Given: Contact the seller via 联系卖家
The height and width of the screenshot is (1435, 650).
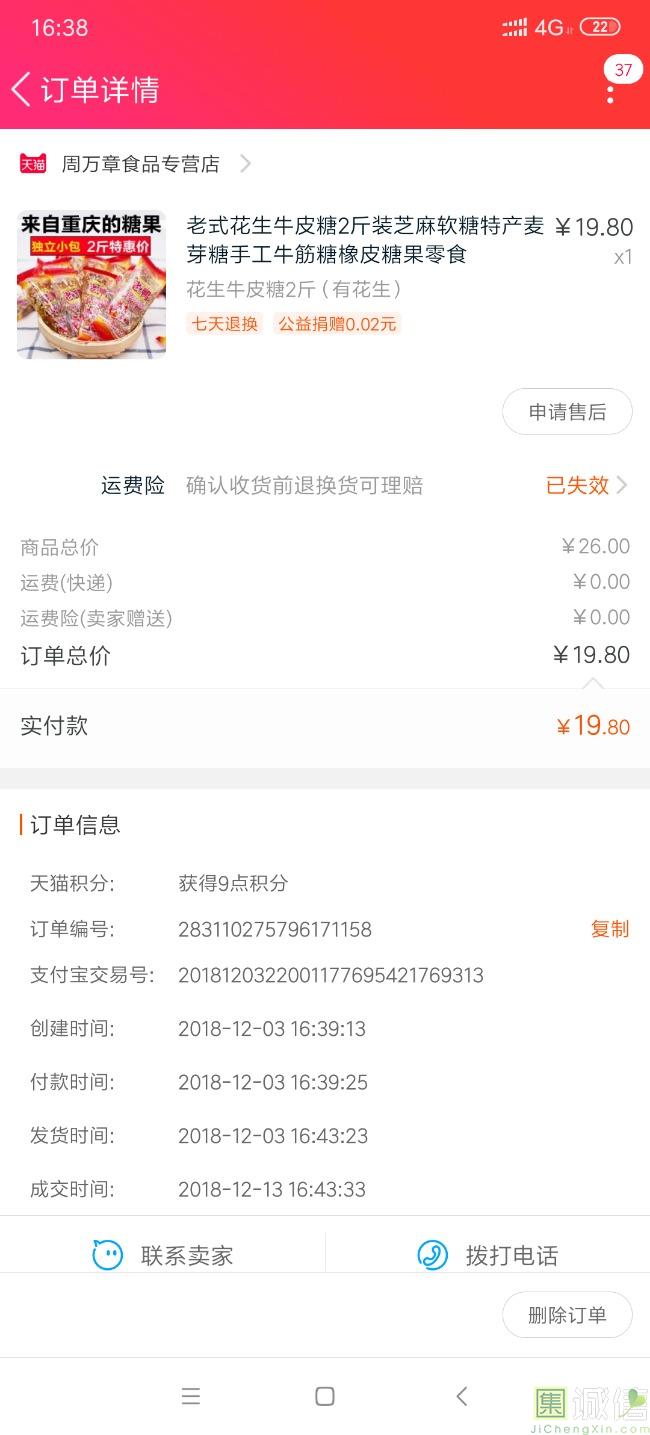Looking at the screenshot, I should click(163, 1255).
